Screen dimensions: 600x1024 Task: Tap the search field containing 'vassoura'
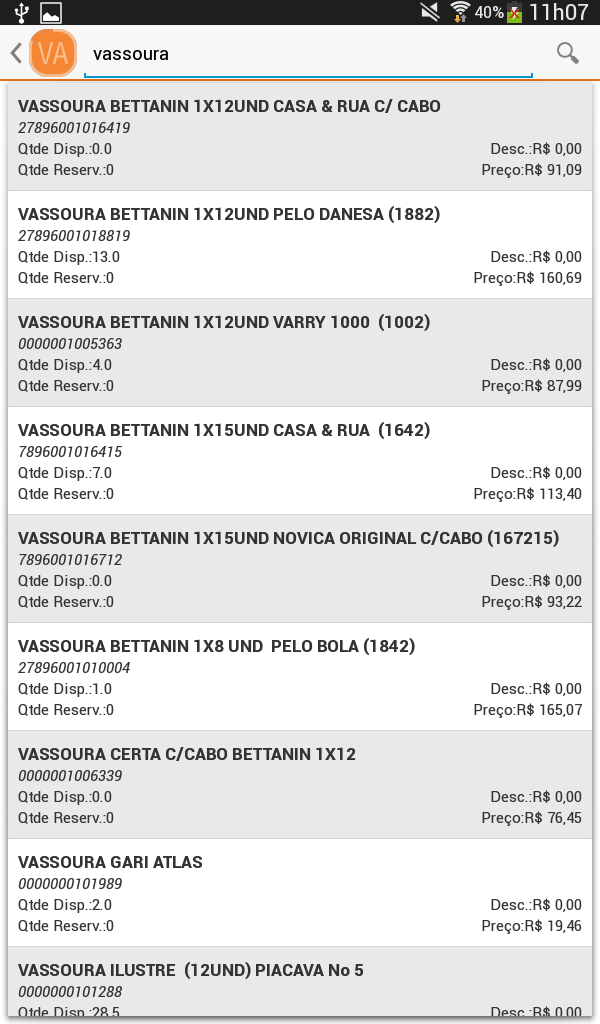tap(308, 54)
